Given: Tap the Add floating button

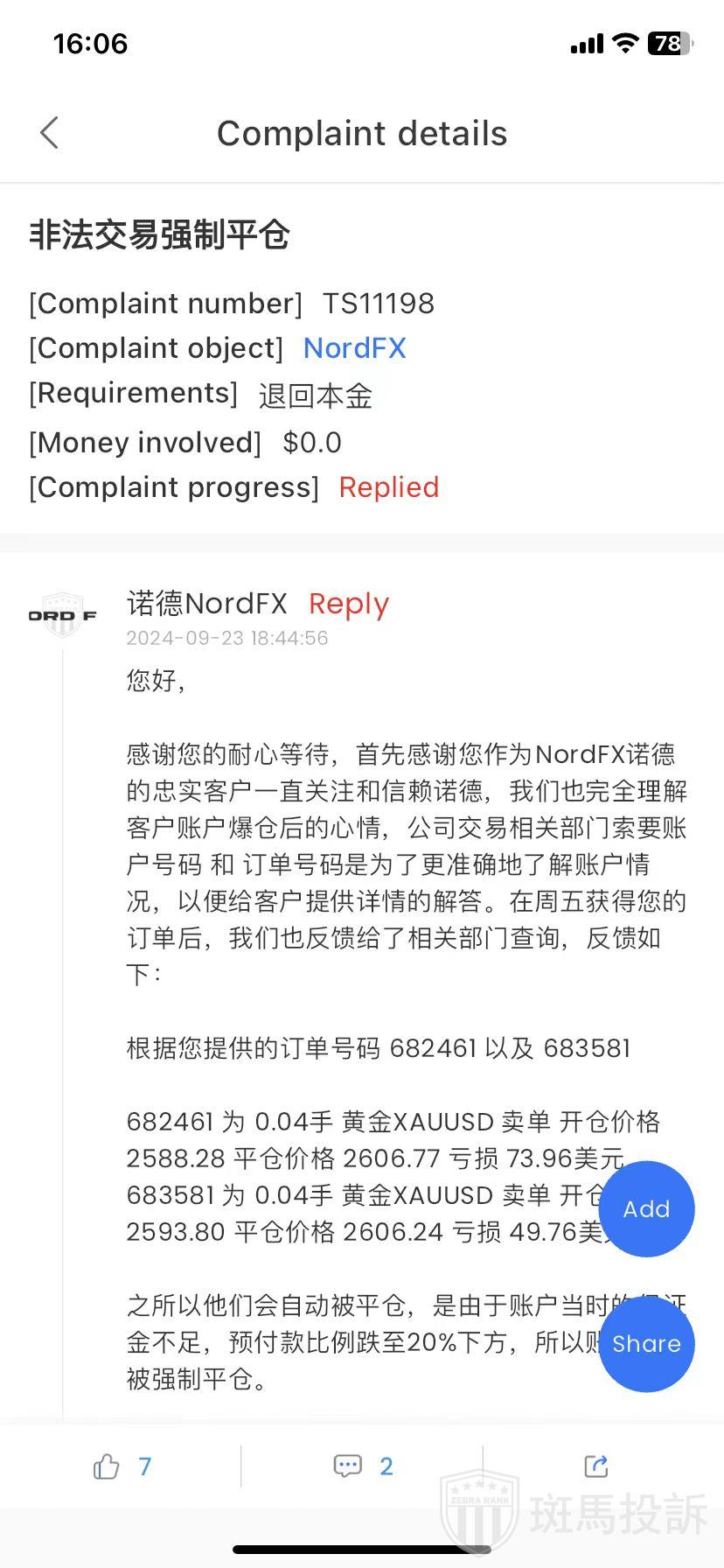Looking at the screenshot, I should click(x=646, y=1209).
